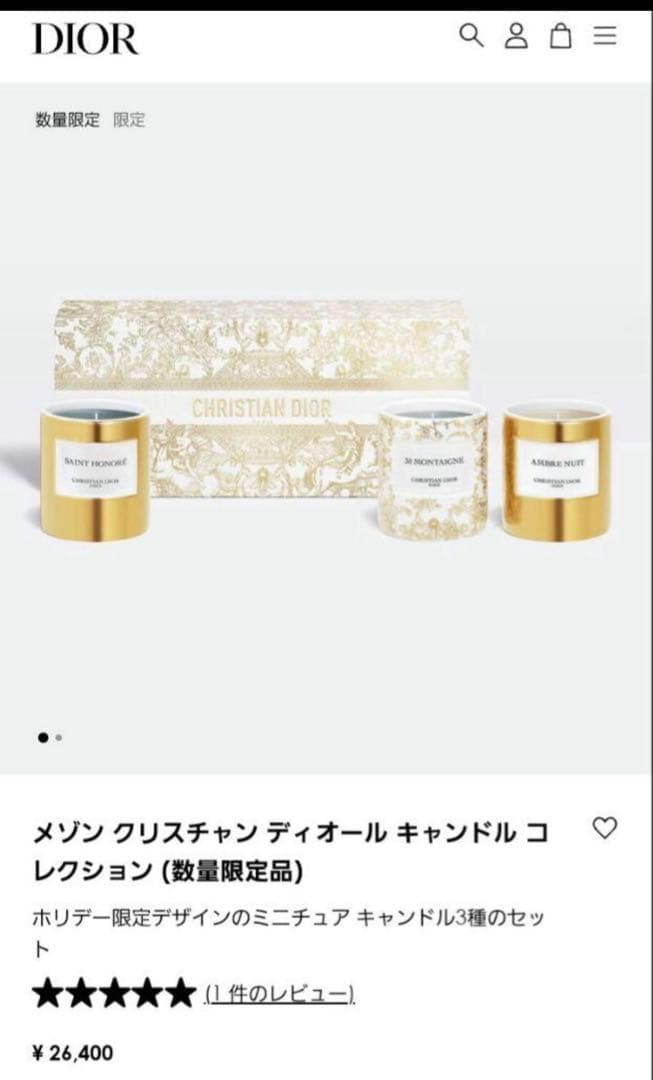This screenshot has height=1080, width=653.
Task: Tap the DIOR logo to go home
Action: 85,38
